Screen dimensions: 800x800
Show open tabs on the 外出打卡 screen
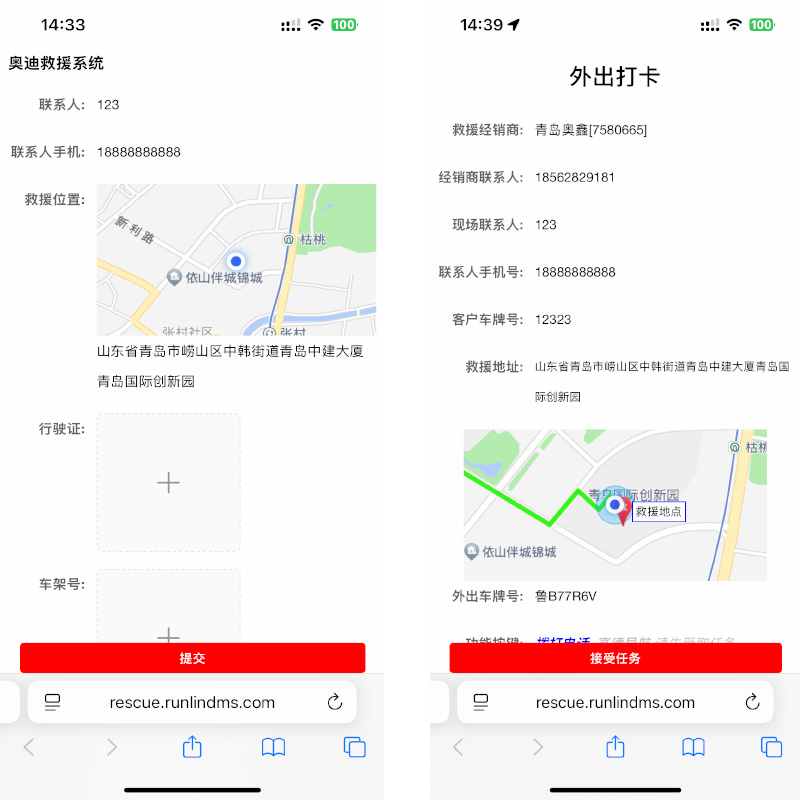pyautogui.click(x=771, y=747)
